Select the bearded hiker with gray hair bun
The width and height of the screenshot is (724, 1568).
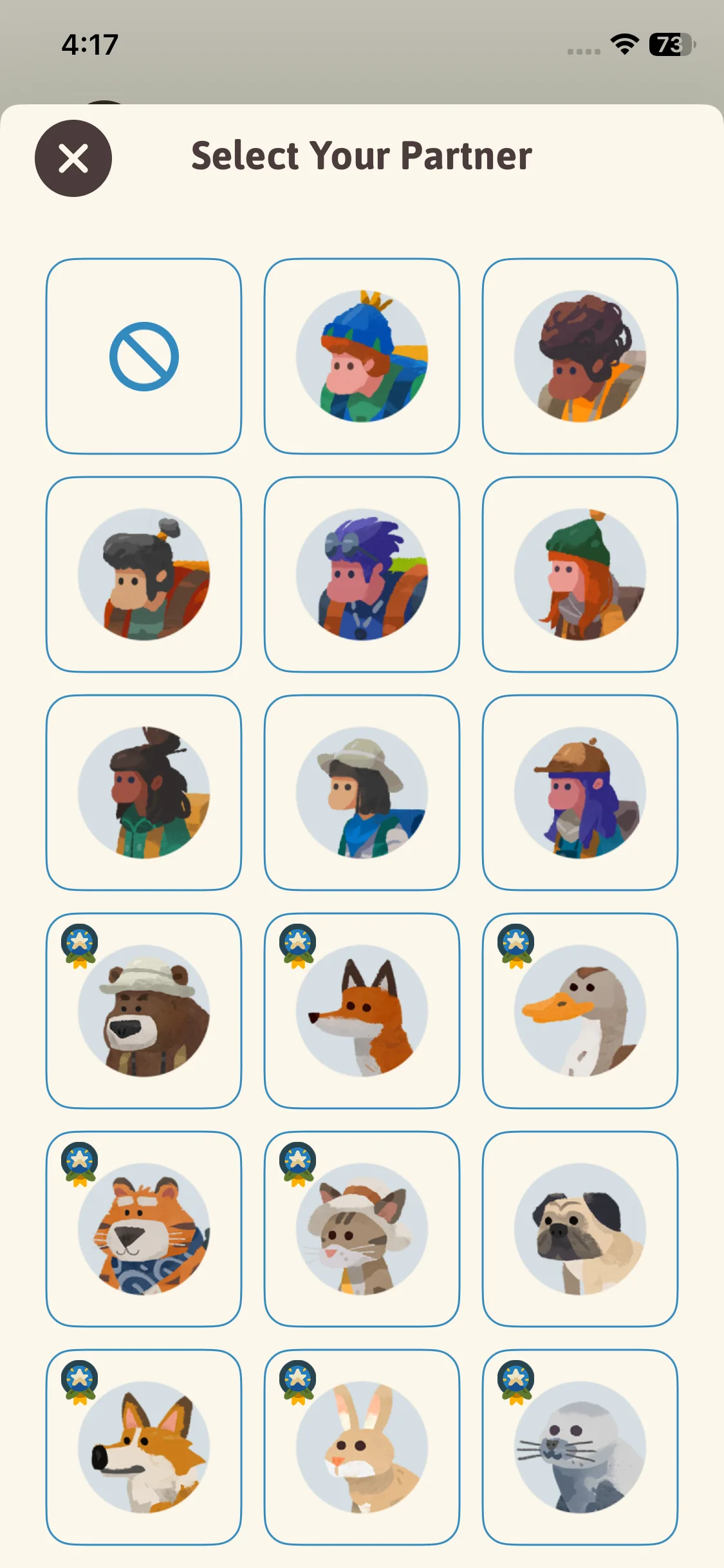[144, 575]
